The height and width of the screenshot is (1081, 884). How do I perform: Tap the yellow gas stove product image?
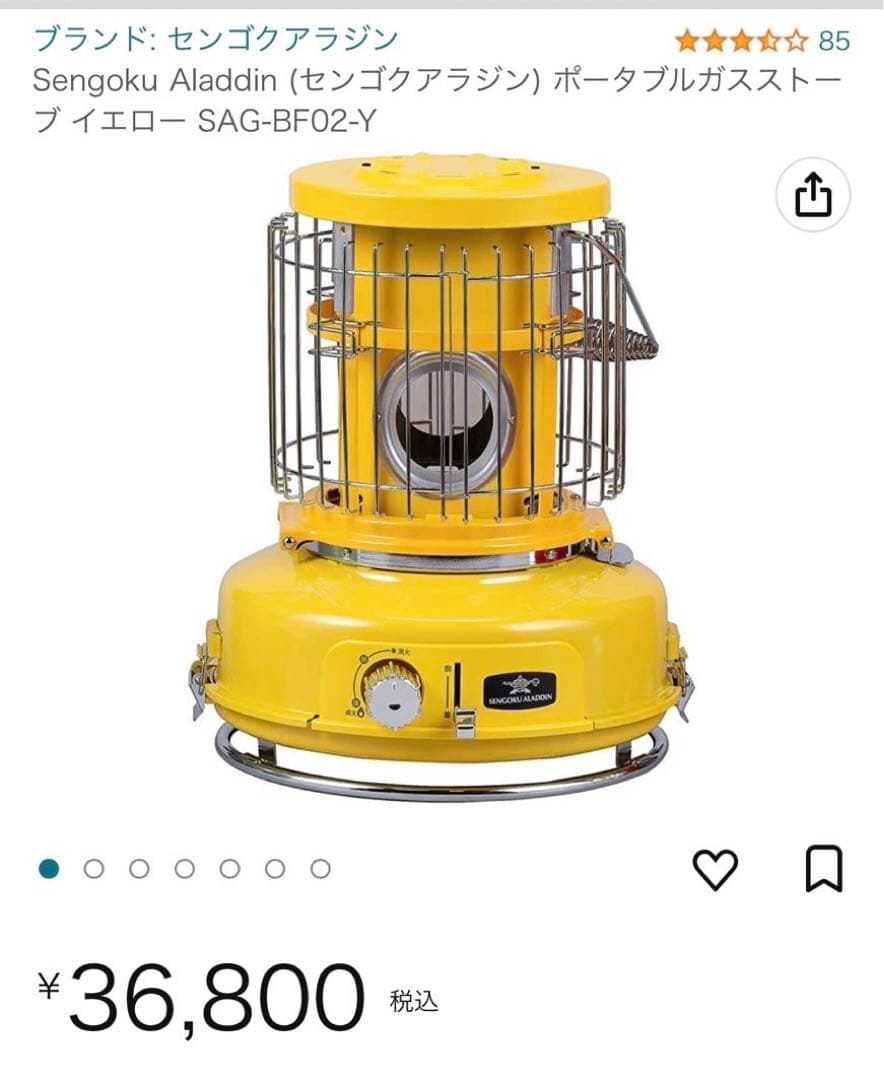440,470
